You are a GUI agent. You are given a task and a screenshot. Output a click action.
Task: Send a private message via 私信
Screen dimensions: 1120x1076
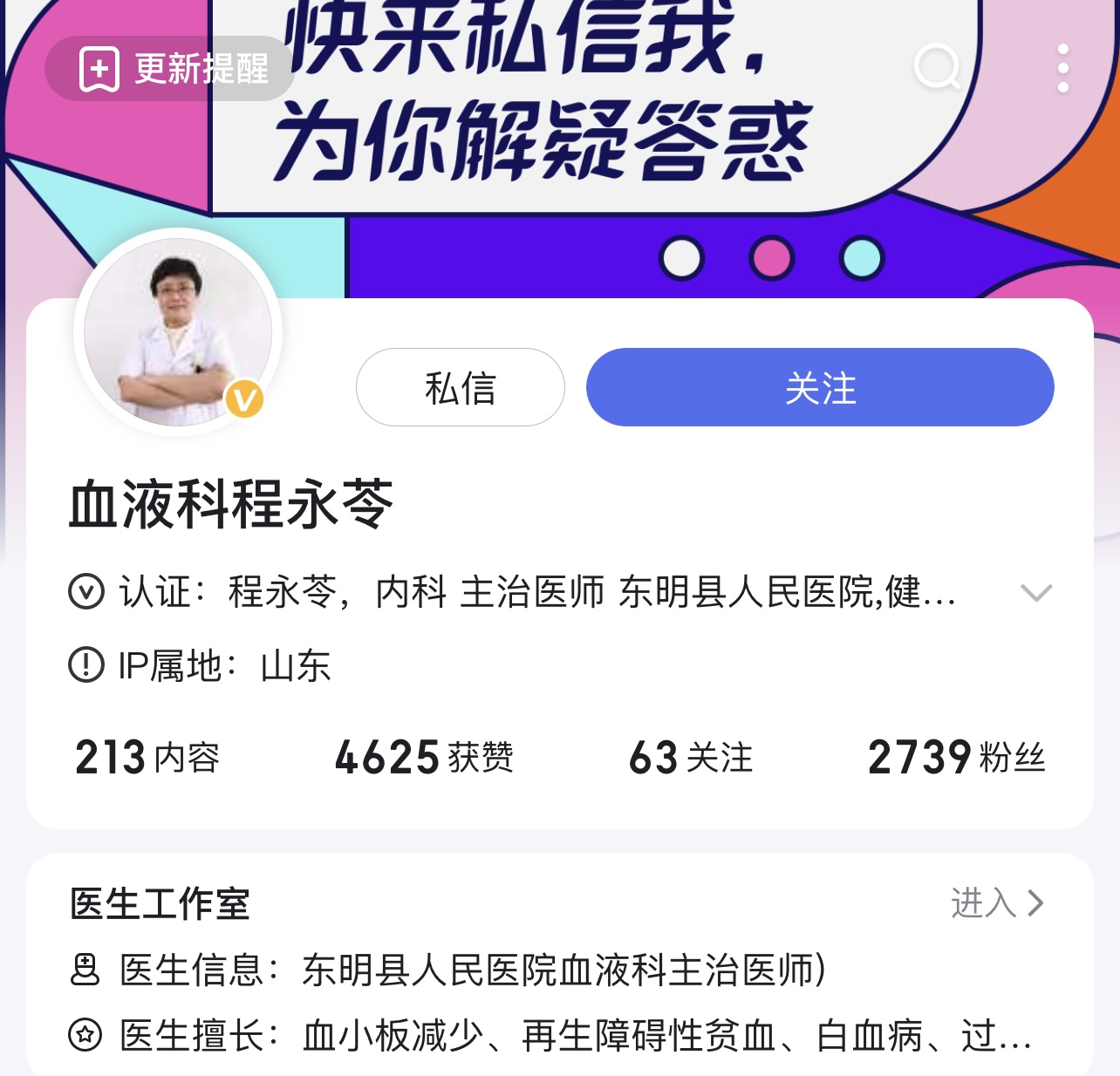460,387
